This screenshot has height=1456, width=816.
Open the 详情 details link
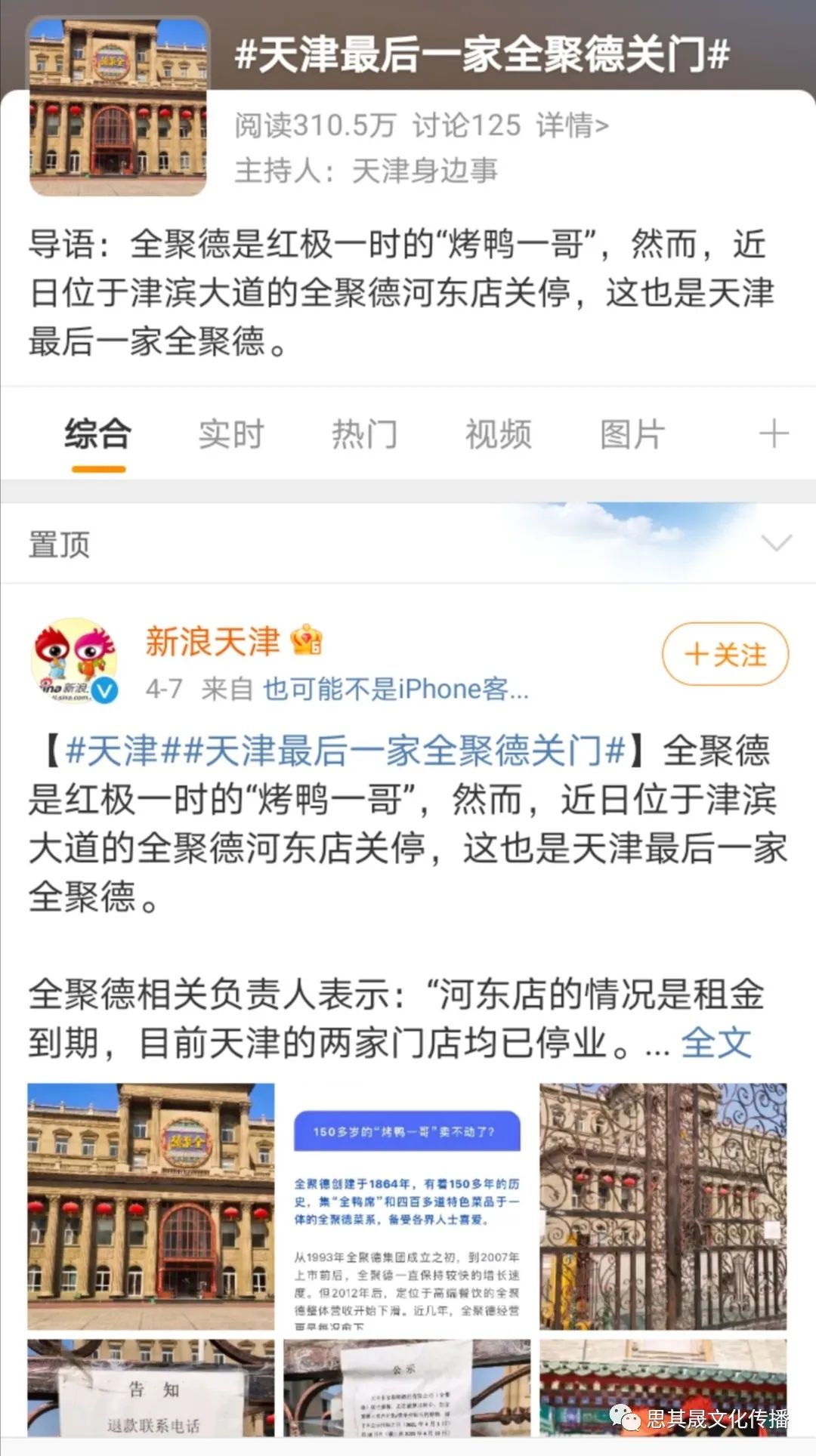pos(572,125)
